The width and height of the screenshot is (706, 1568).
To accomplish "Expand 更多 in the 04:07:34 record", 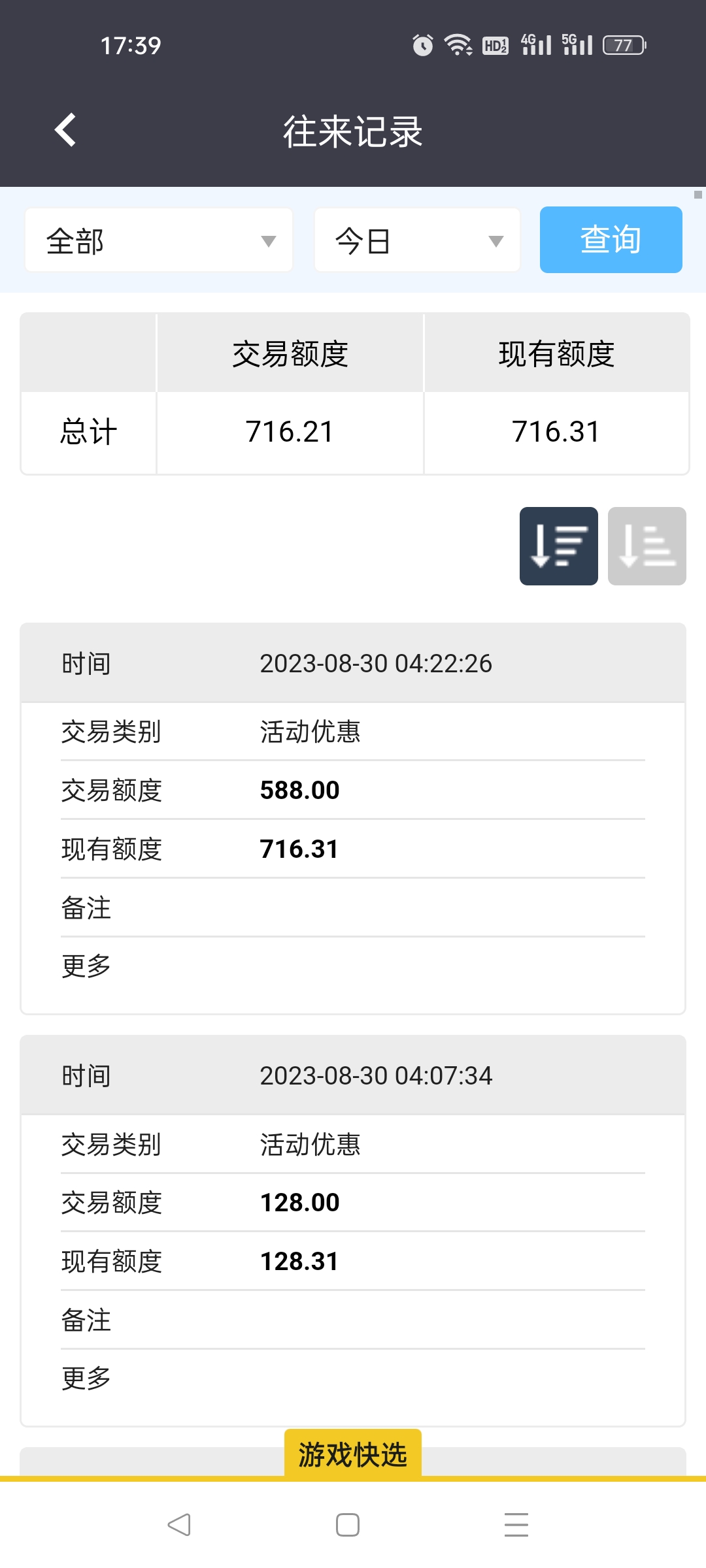I will (86, 1378).
